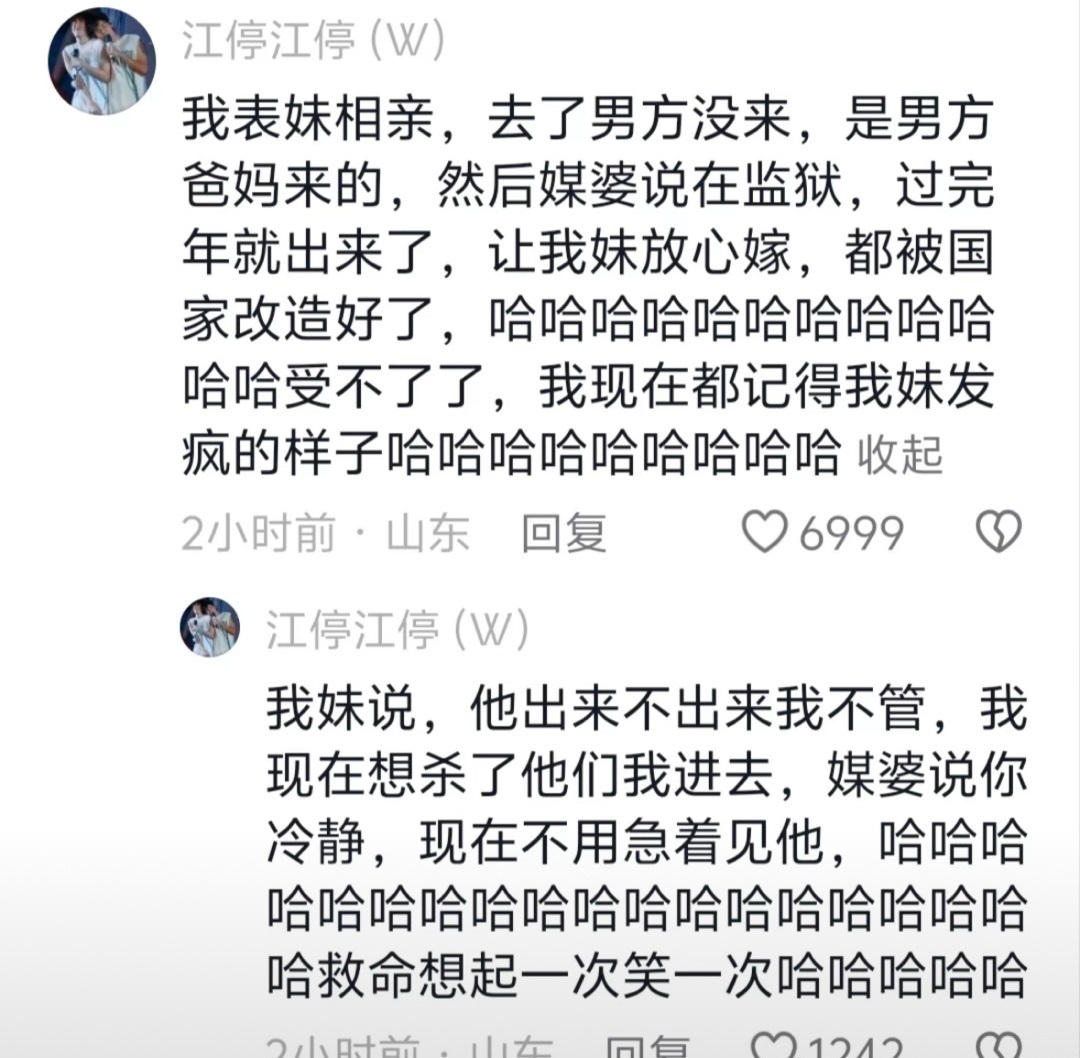Open the 江停江停 (W) username above the 我妹说 reply
The image size is (1080, 1058).
click(x=397, y=630)
